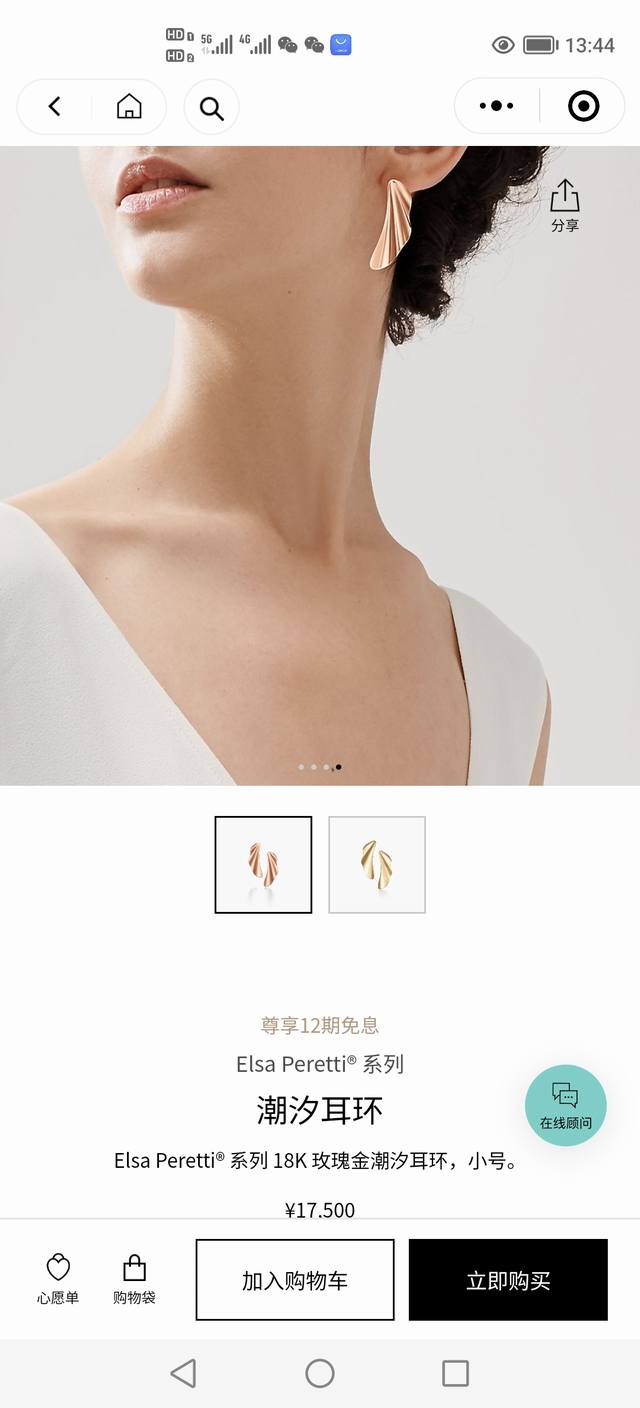Share this earring product (分享)
640x1408 pixels.
point(565,206)
